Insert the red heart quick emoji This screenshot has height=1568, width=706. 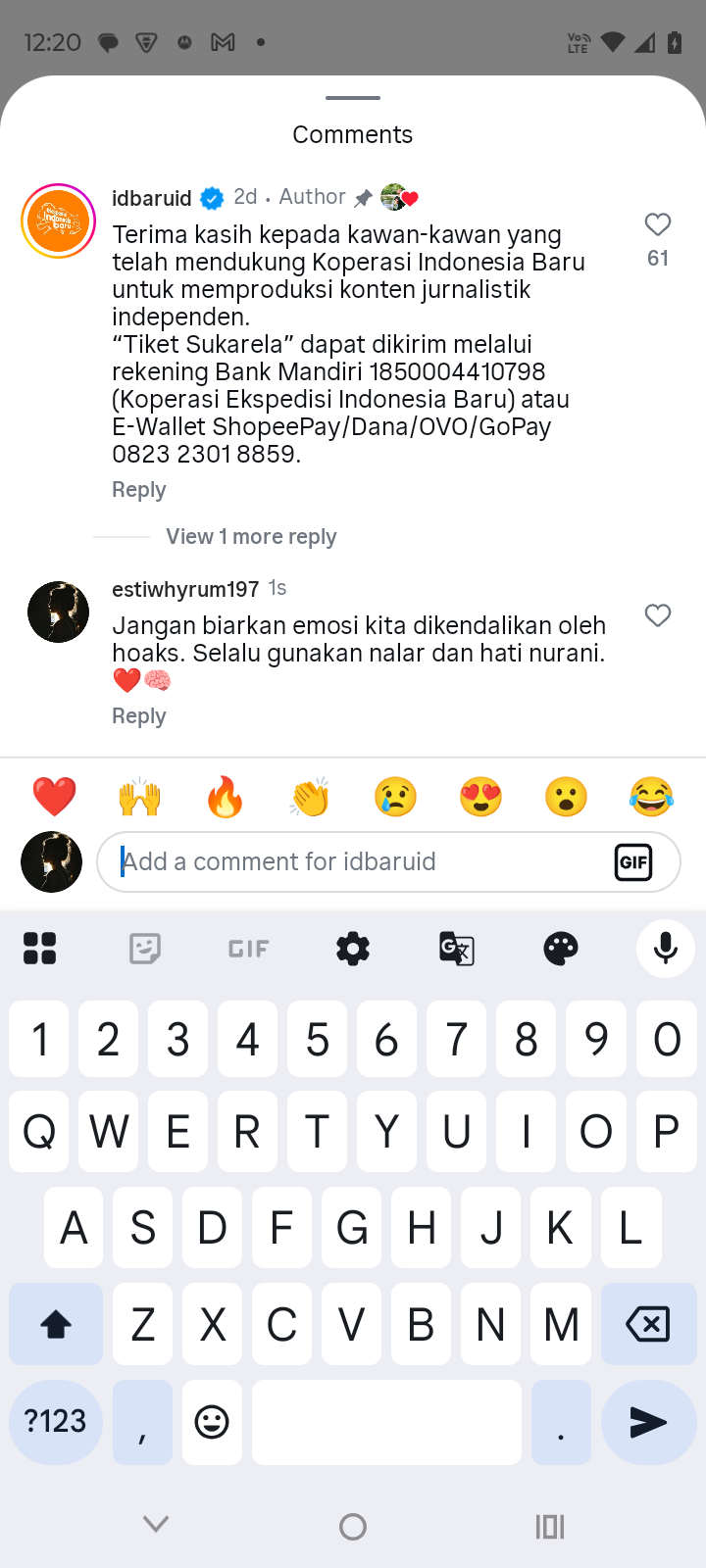tap(54, 797)
